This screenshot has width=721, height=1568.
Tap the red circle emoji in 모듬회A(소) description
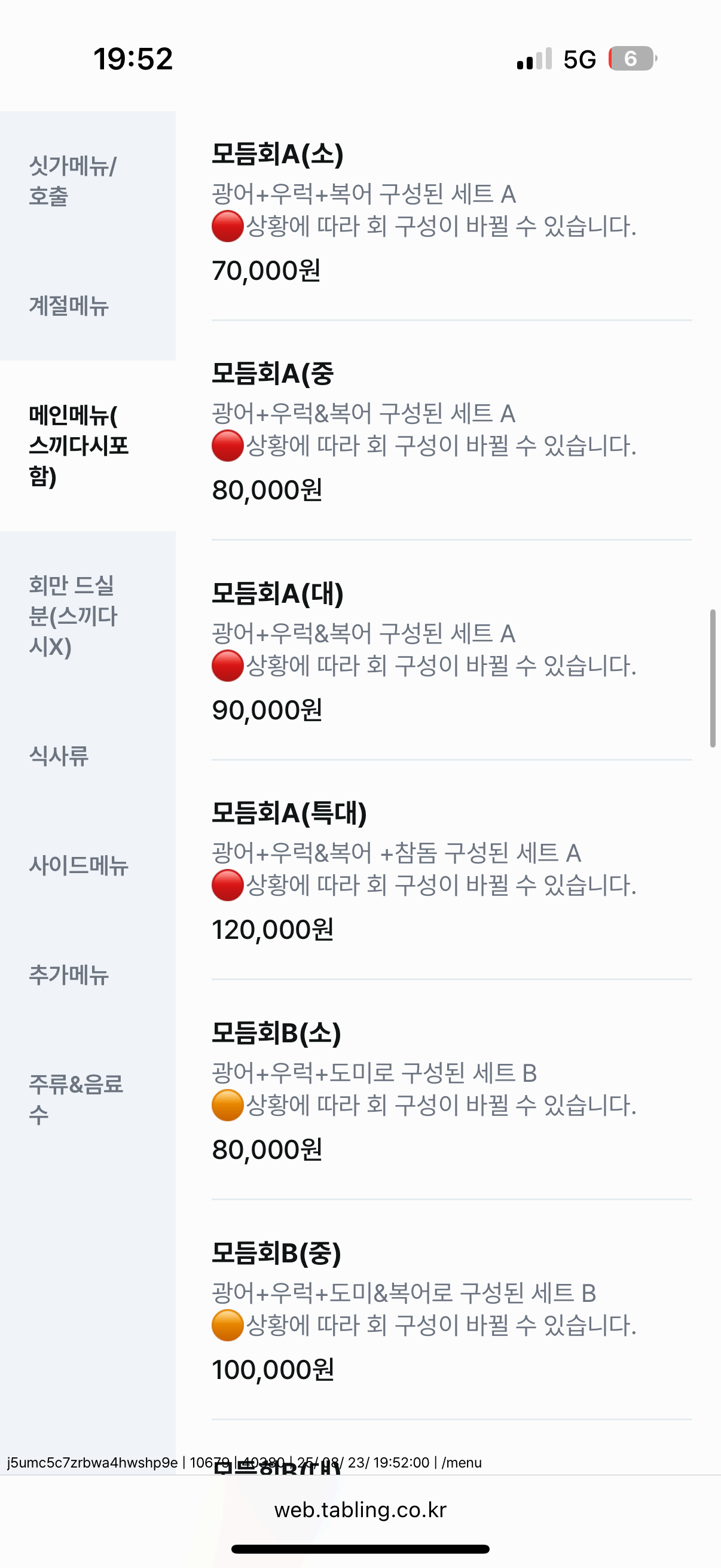(228, 226)
